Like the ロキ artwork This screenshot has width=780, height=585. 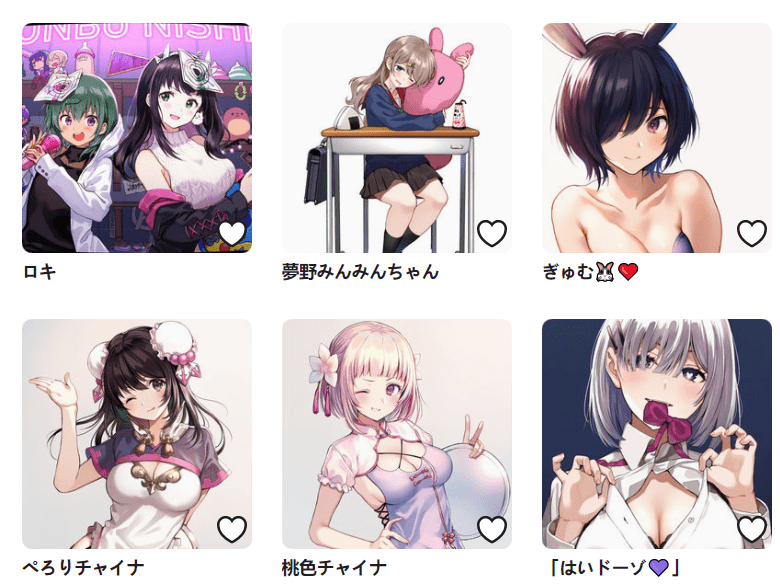232,234
